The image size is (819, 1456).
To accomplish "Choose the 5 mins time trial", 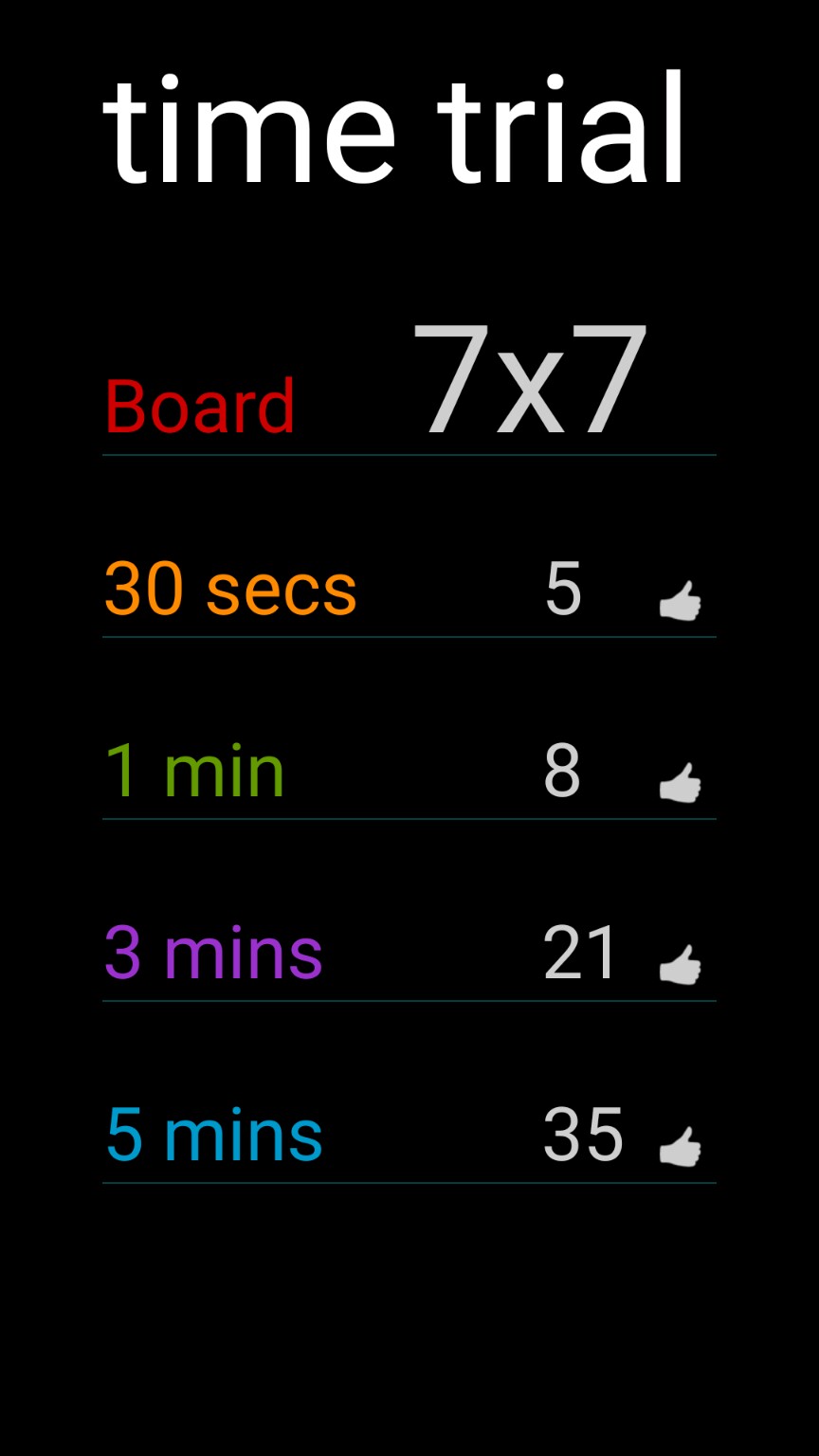I will pyautogui.click(x=214, y=1136).
